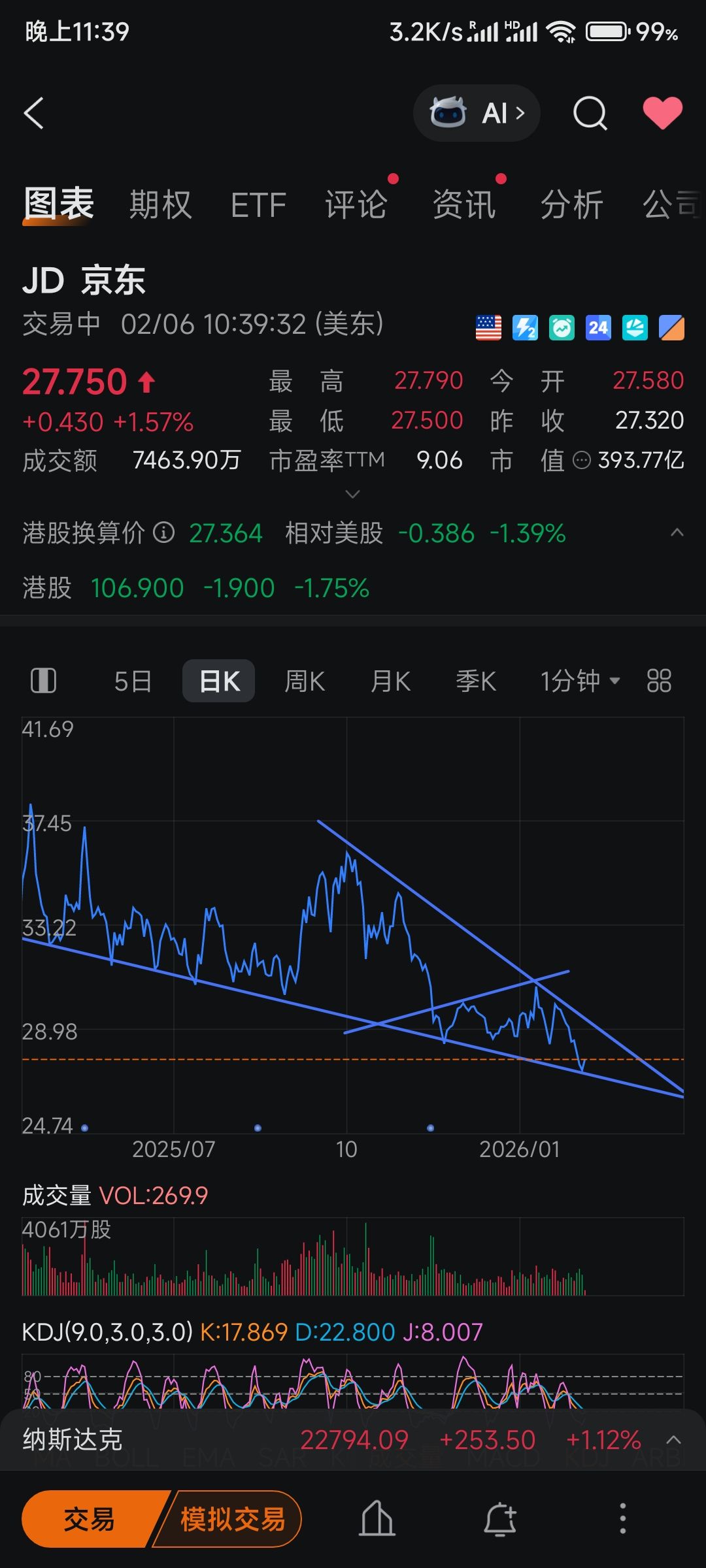Set a price alert with the bell
The height and width of the screenshot is (1568, 706).
500,1519
